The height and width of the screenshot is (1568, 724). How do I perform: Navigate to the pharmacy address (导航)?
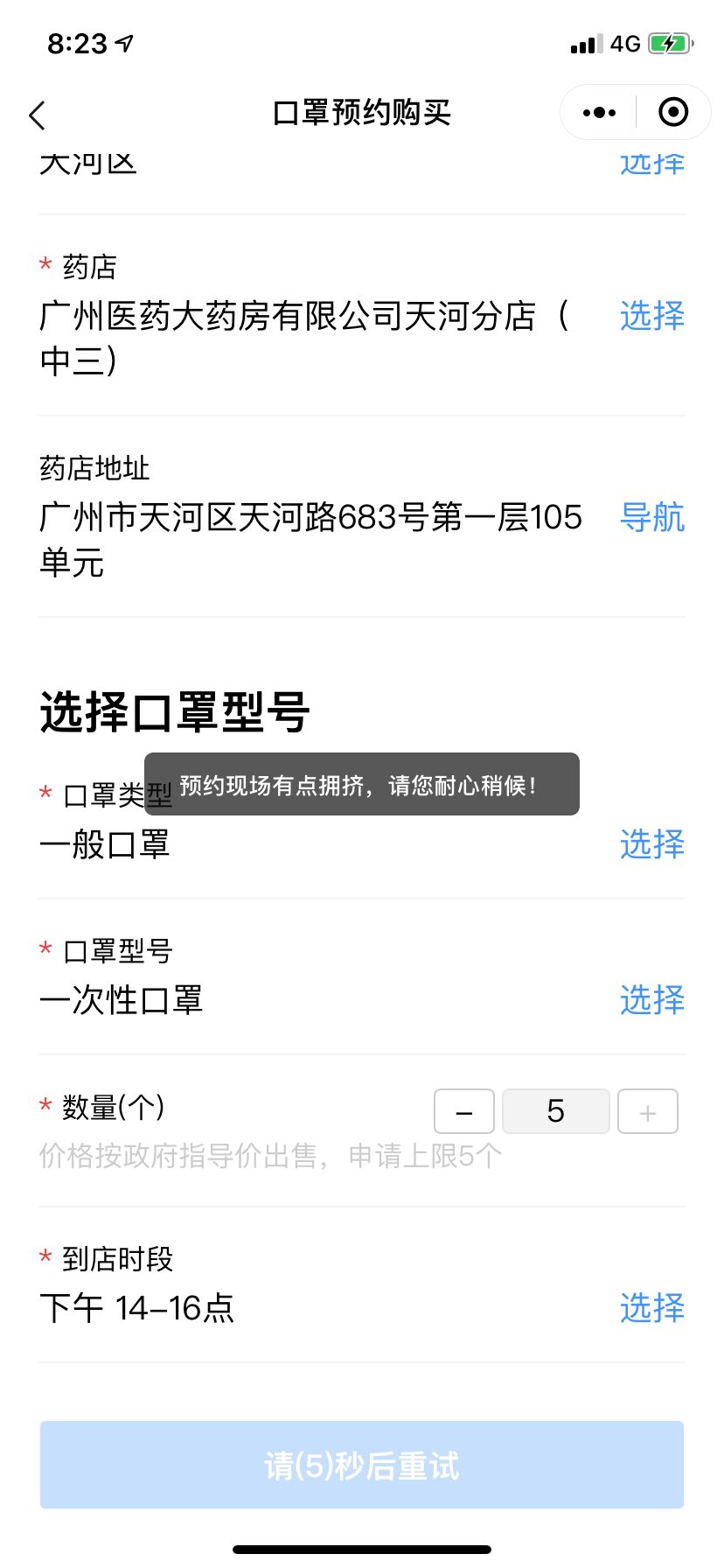[651, 517]
